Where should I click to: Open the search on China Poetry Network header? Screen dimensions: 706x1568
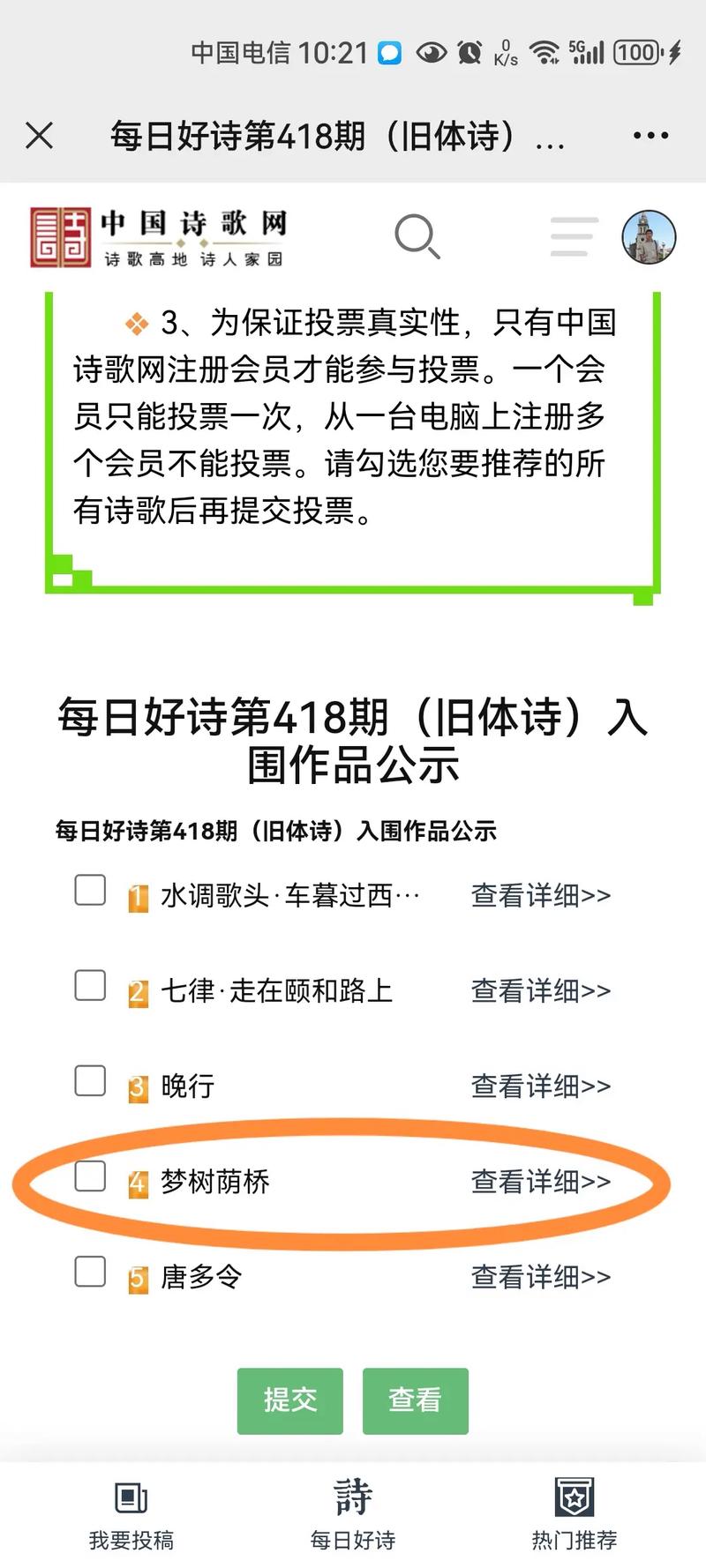click(417, 236)
